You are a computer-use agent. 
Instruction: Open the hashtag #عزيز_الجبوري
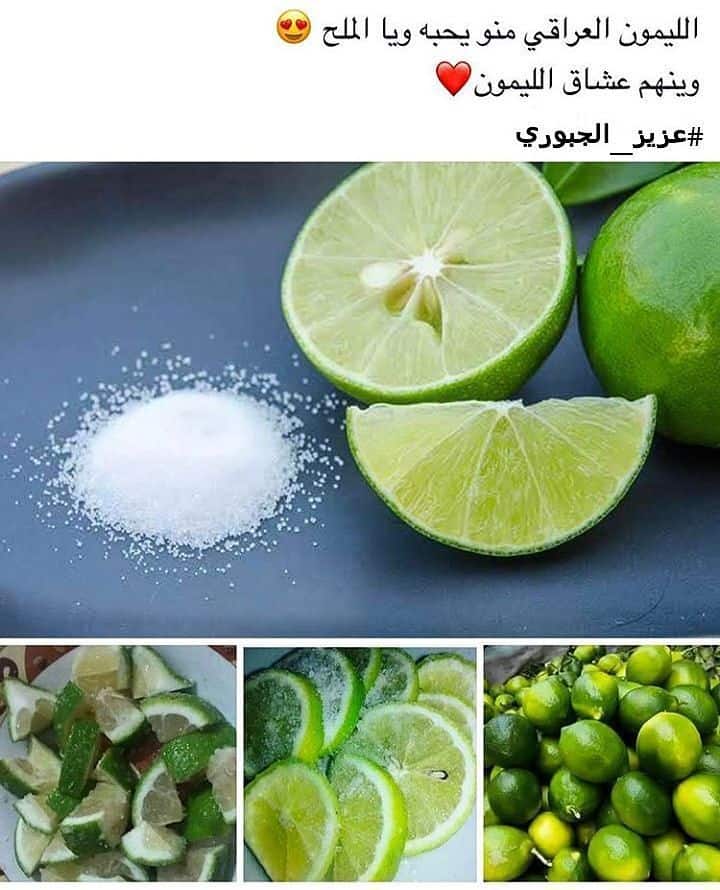point(610,135)
